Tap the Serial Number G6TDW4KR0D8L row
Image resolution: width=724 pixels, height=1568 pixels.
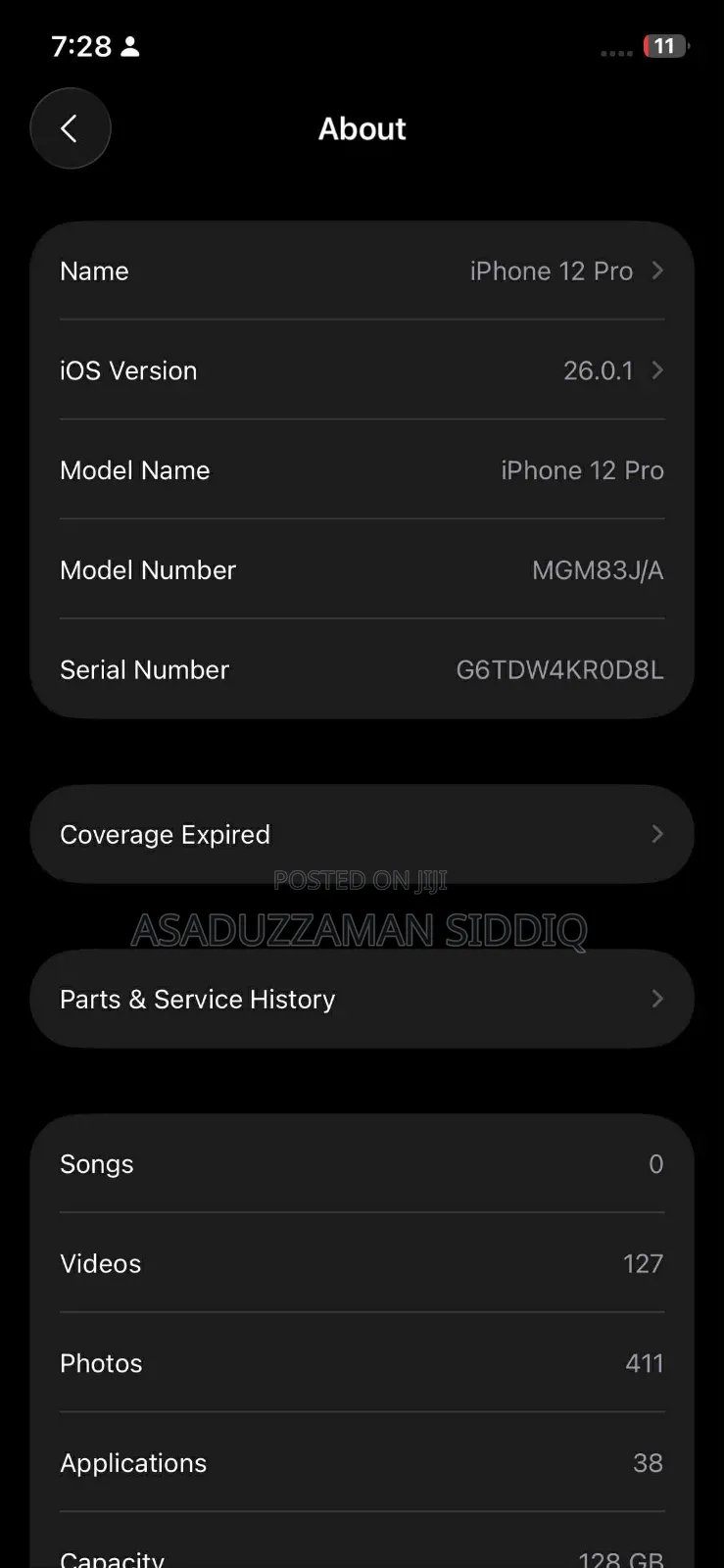click(x=362, y=669)
